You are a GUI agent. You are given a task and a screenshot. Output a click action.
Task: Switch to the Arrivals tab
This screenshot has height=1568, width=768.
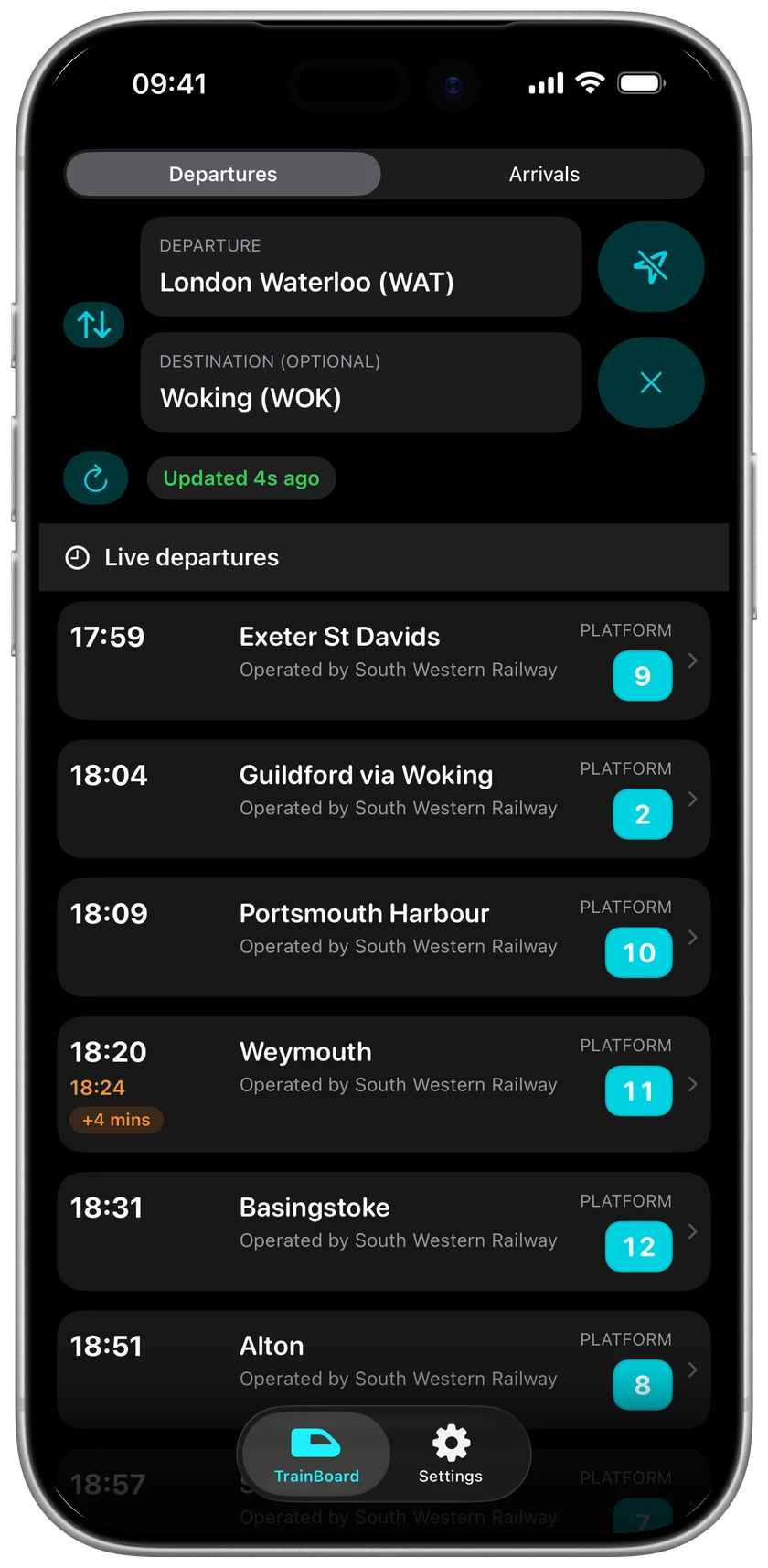[x=544, y=174]
